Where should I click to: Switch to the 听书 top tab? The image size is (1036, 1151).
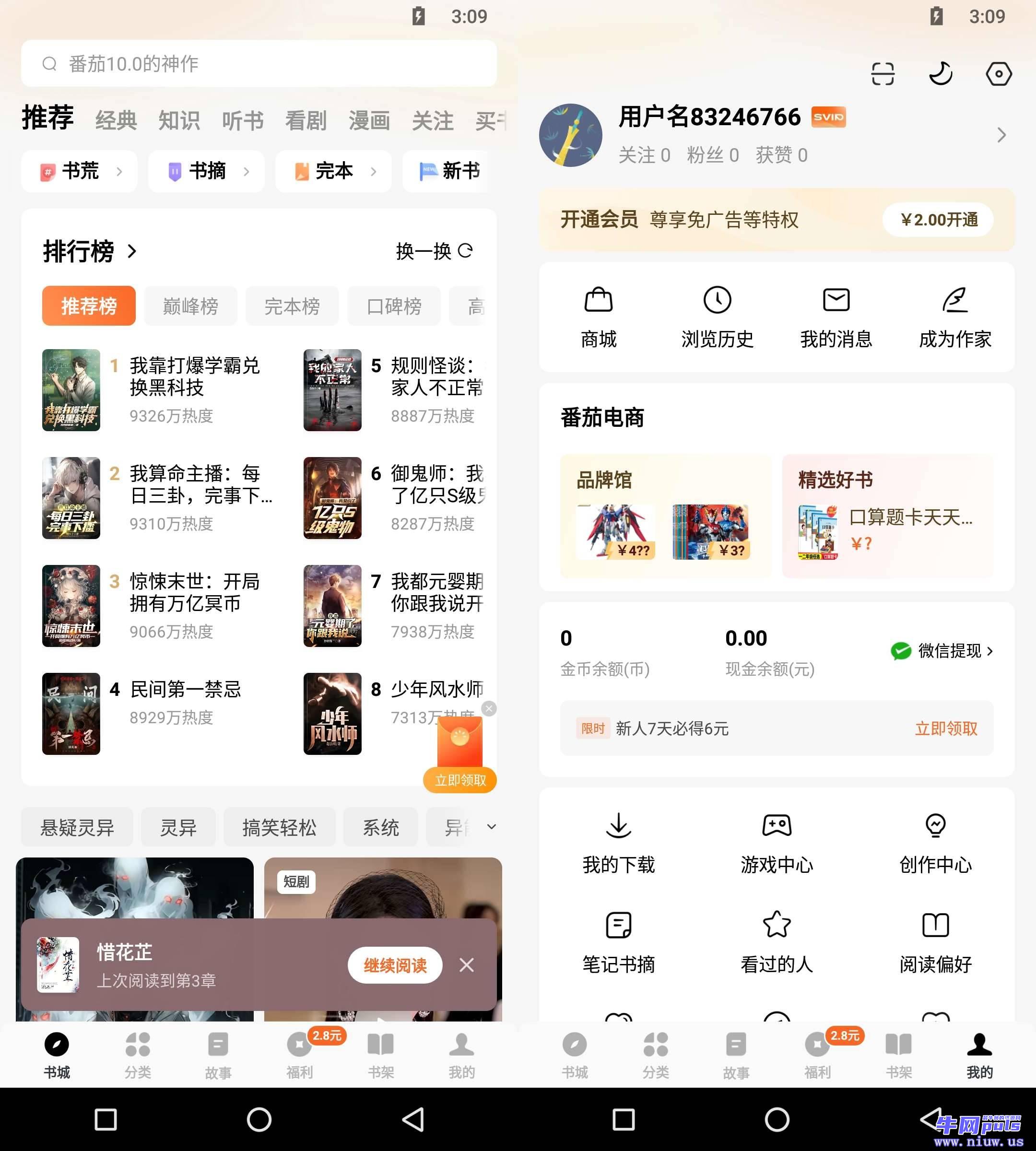pyautogui.click(x=243, y=121)
